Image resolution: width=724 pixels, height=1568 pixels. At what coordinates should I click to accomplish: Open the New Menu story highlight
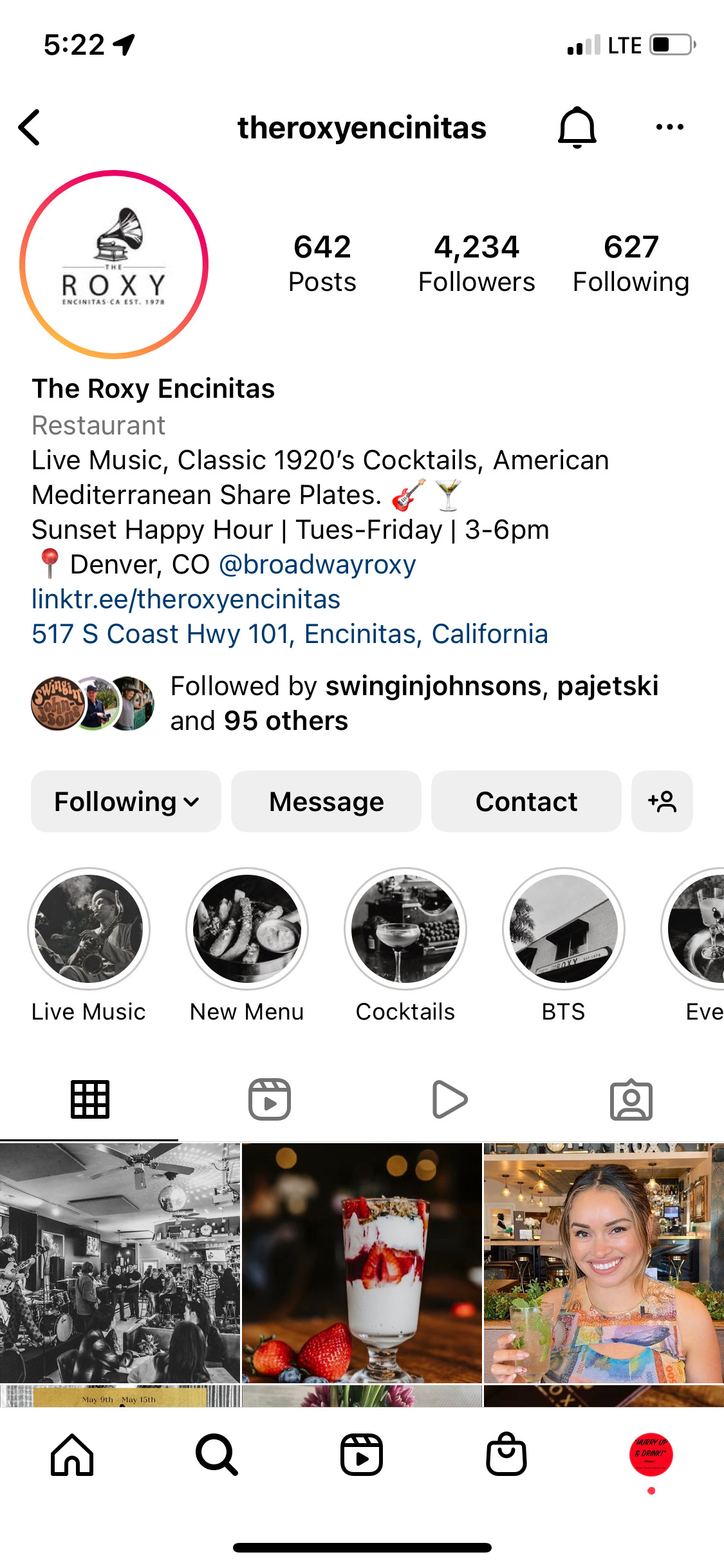coord(247,929)
